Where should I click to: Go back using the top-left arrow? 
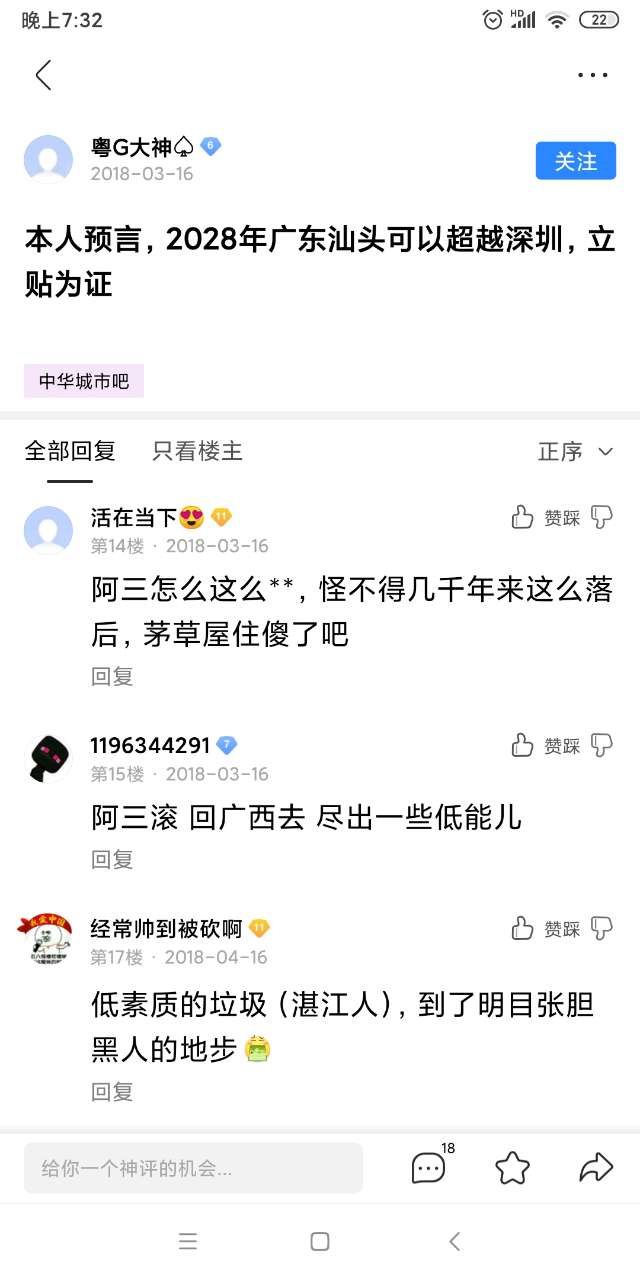[x=43, y=75]
